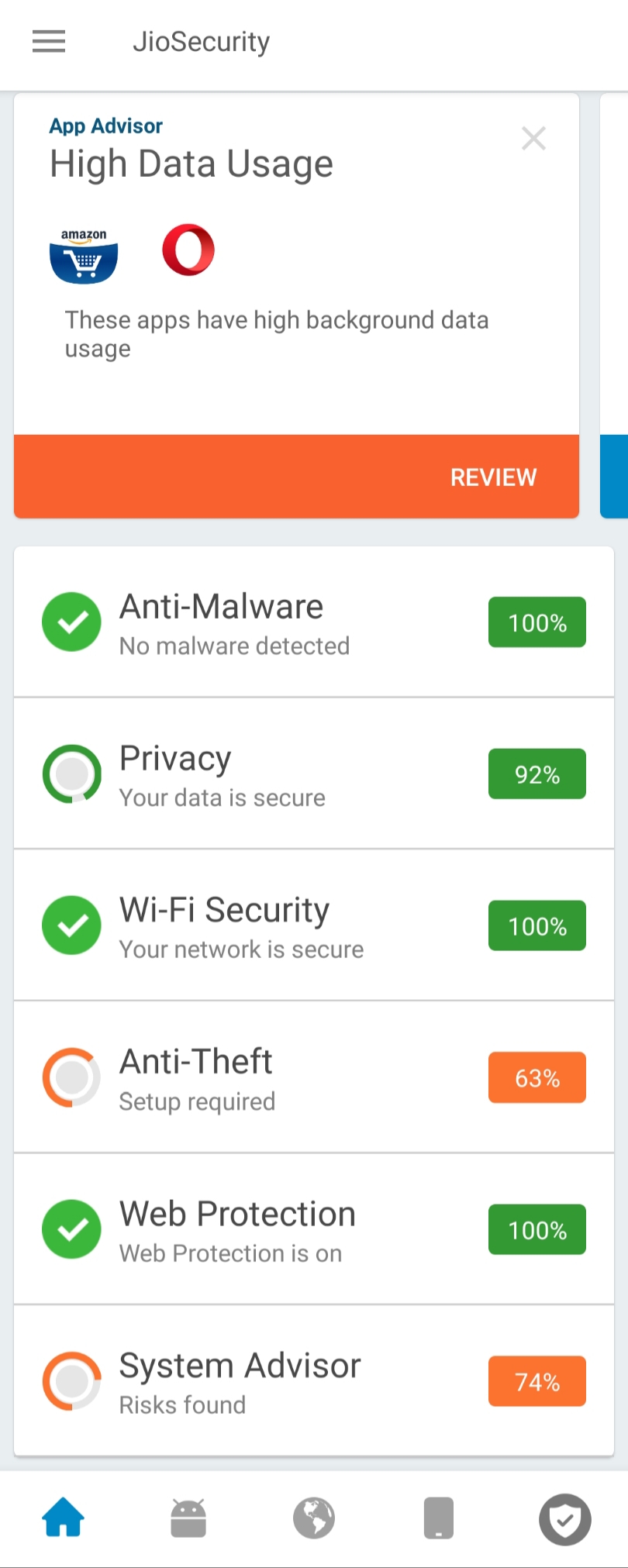Switch to the Home tab

click(x=64, y=1518)
